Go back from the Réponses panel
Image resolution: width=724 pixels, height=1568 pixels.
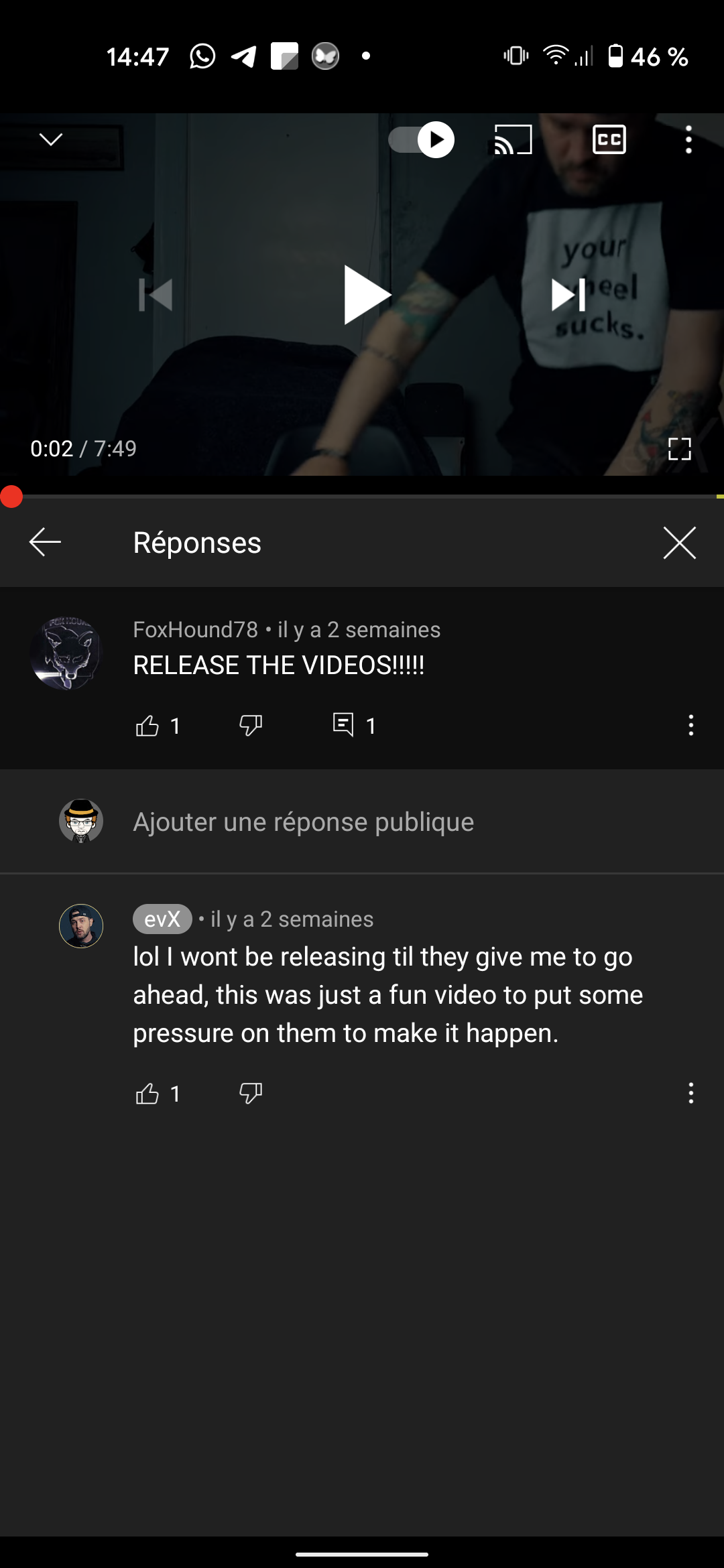(45, 542)
